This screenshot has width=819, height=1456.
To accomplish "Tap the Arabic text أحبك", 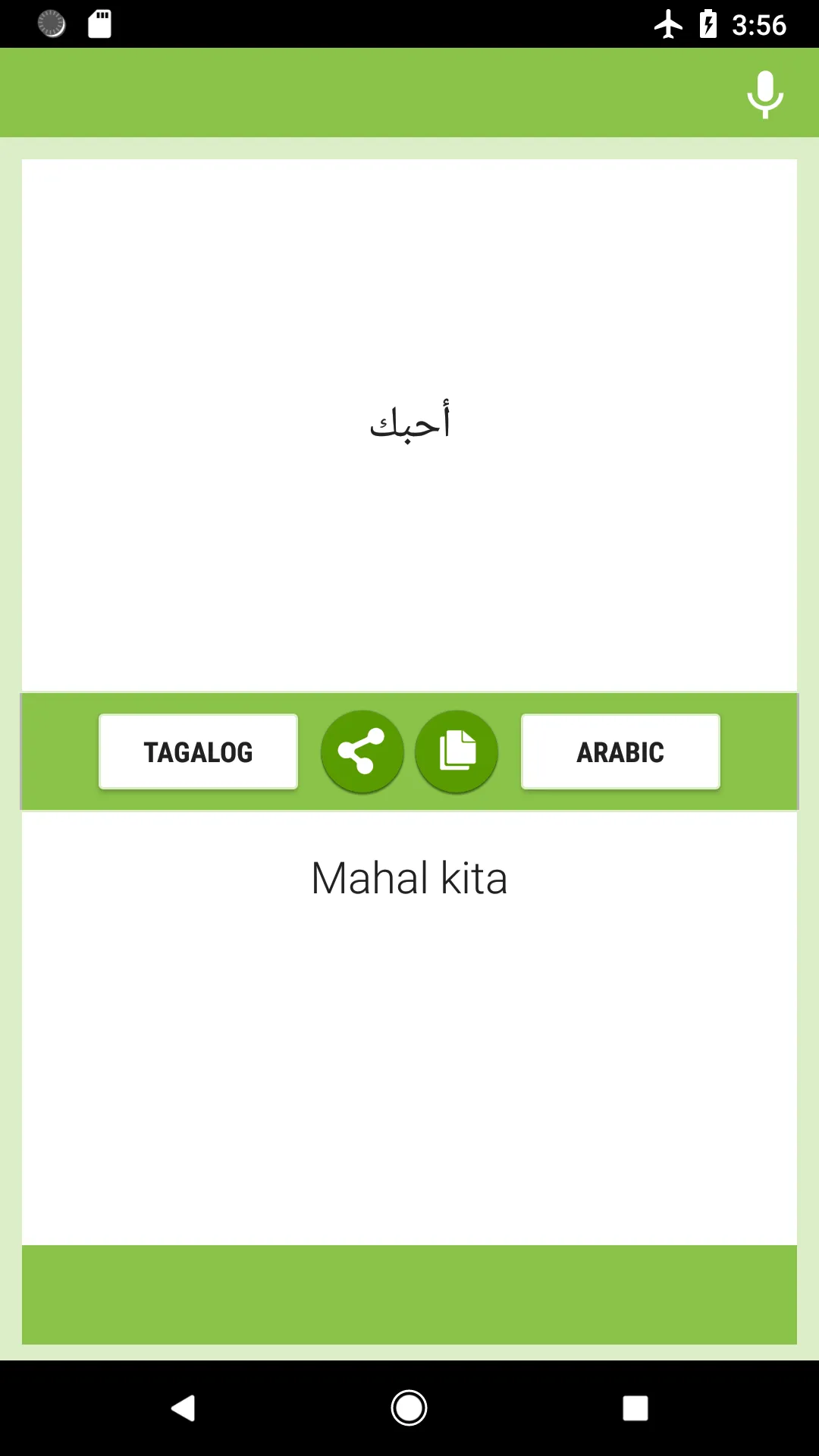I will point(409,423).
